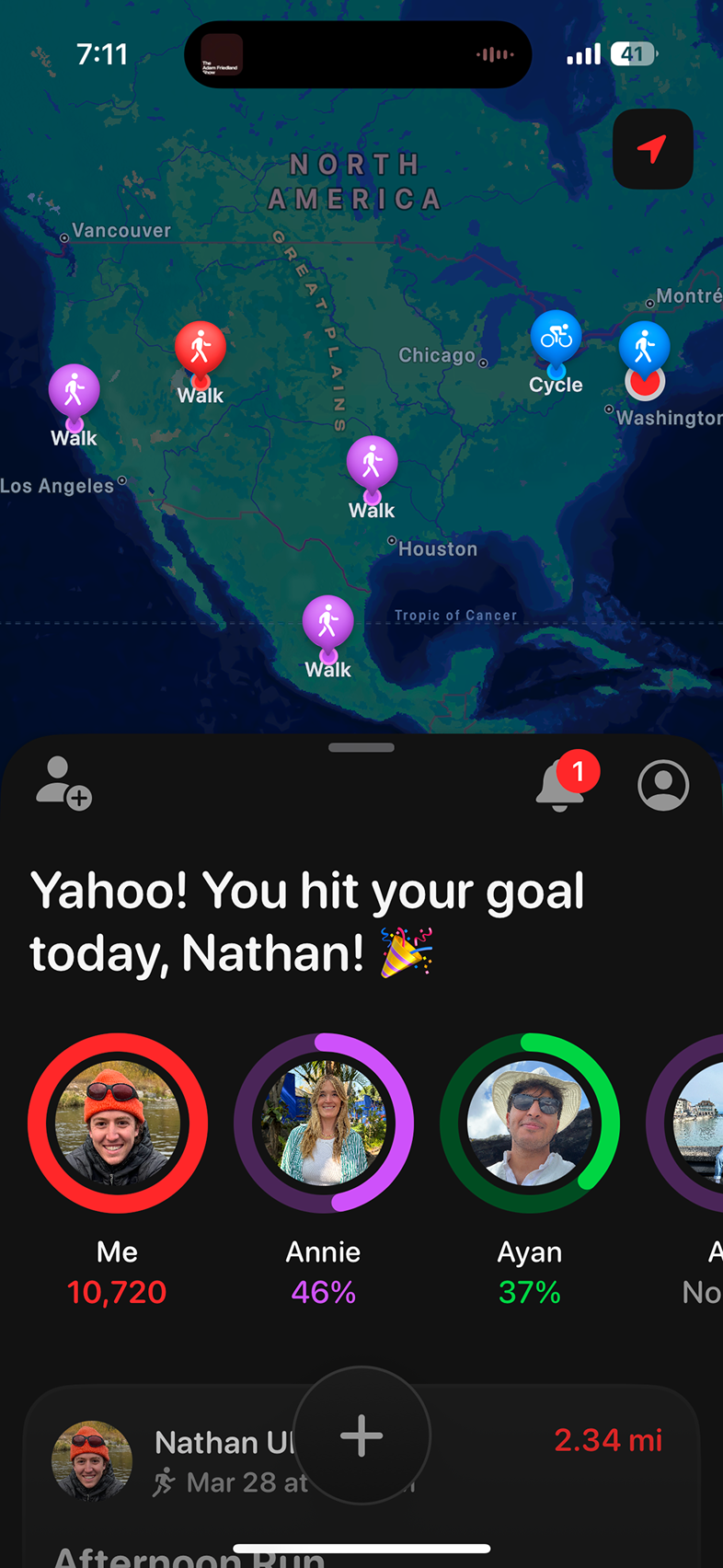Center the map on my location
The width and height of the screenshot is (723, 1568).
coord(653,149)
